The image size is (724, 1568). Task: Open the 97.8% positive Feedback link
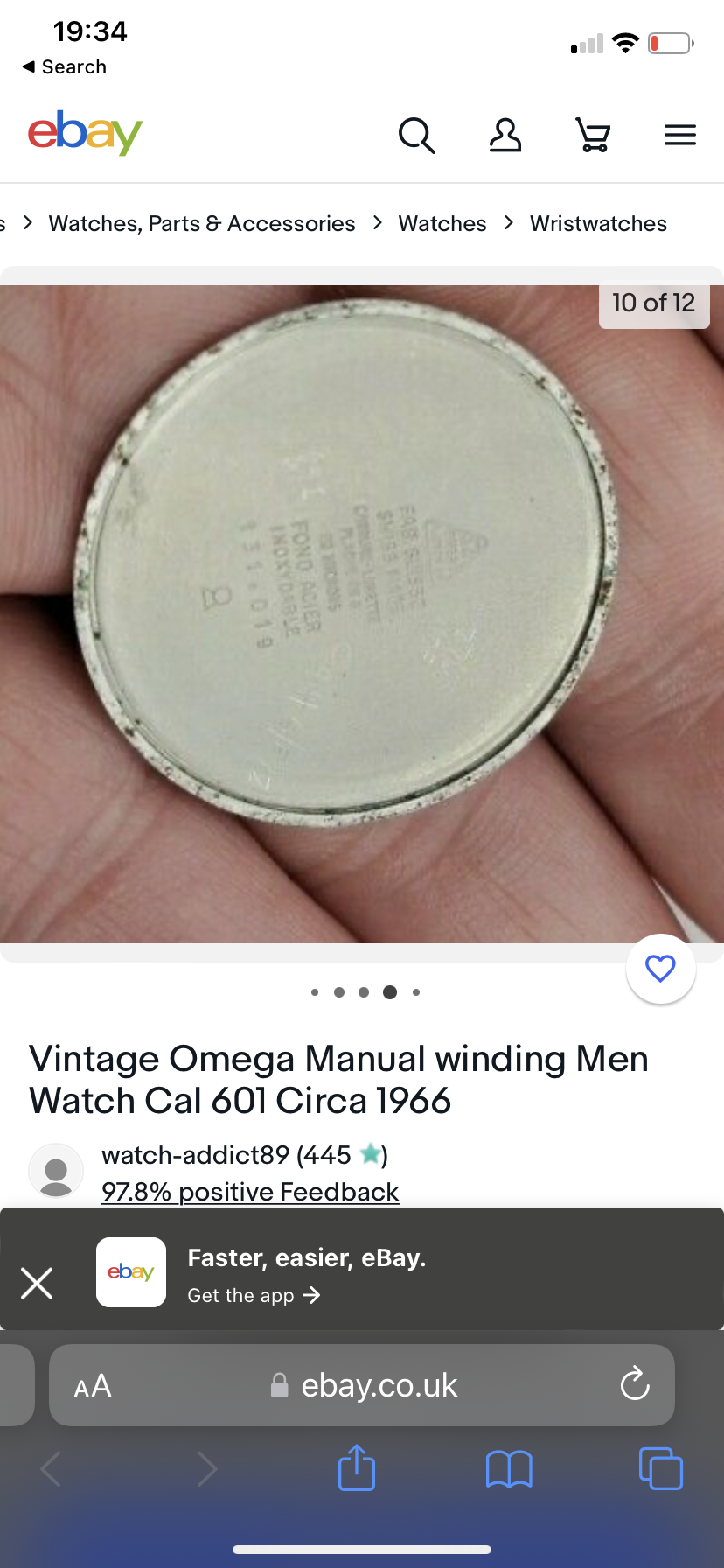point(250,1192)
